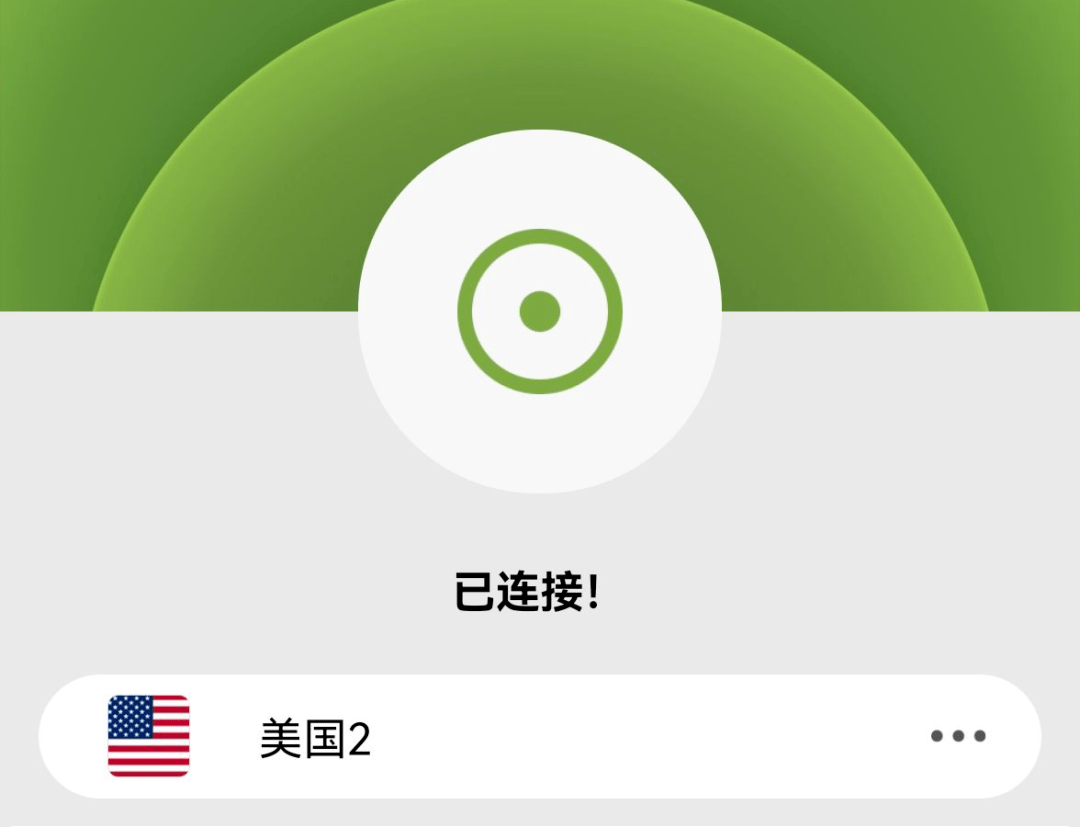Viewport: 1080px width, 827px height.
Task: Open the three-dot more options on the location row
Action: coord(957,736)
